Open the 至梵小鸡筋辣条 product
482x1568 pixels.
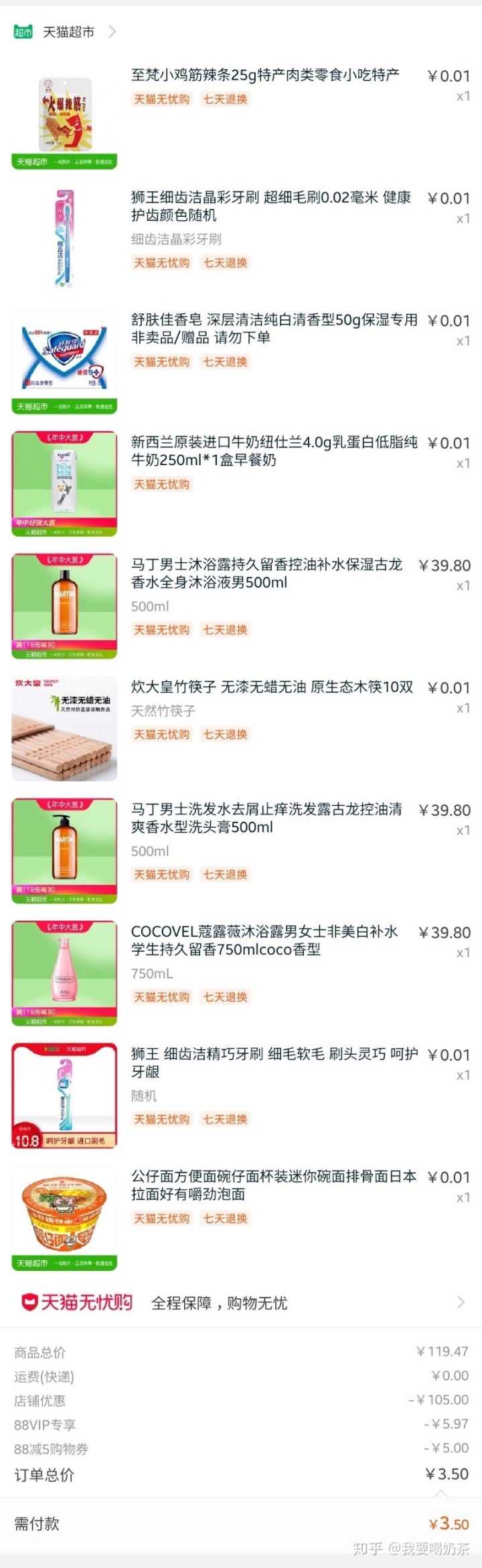265,75
